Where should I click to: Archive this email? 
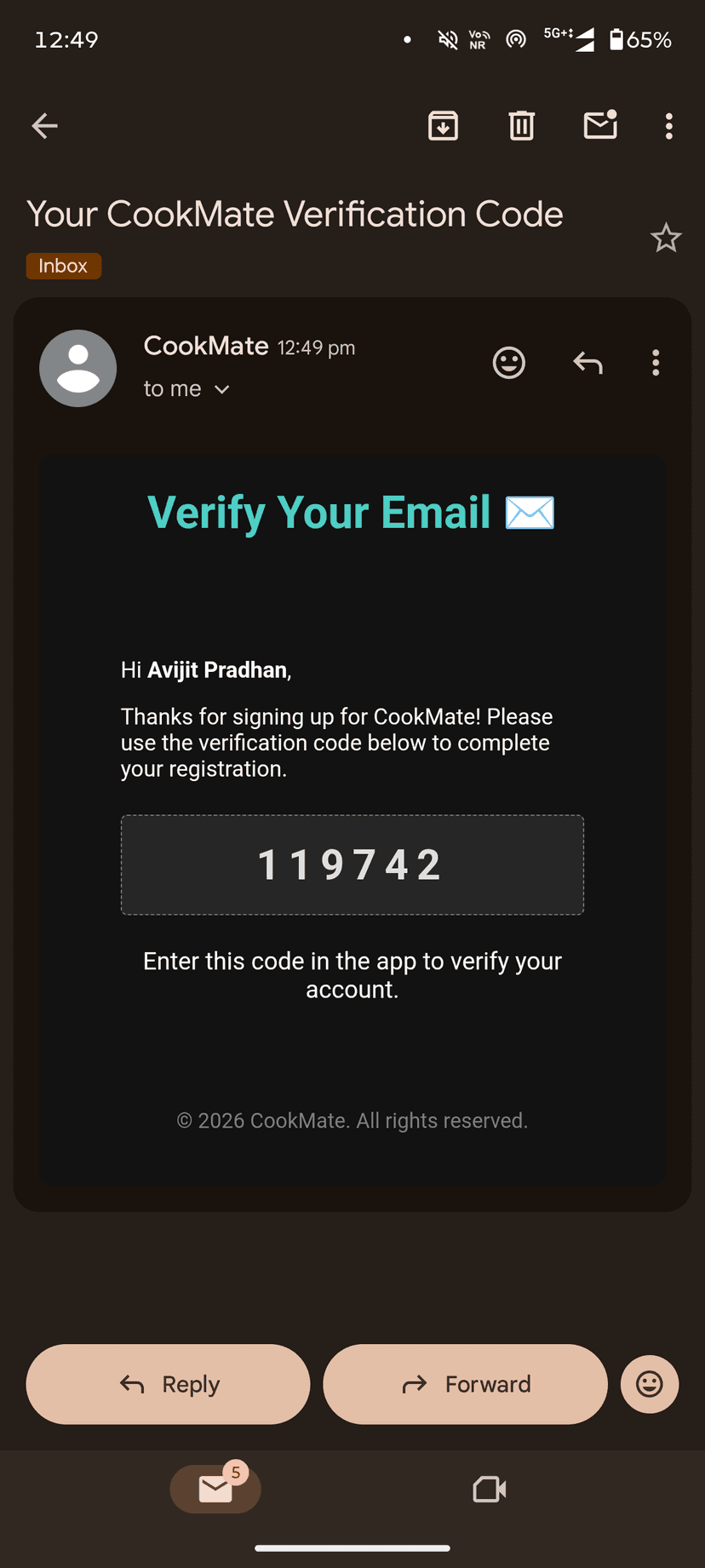(443, 125)
